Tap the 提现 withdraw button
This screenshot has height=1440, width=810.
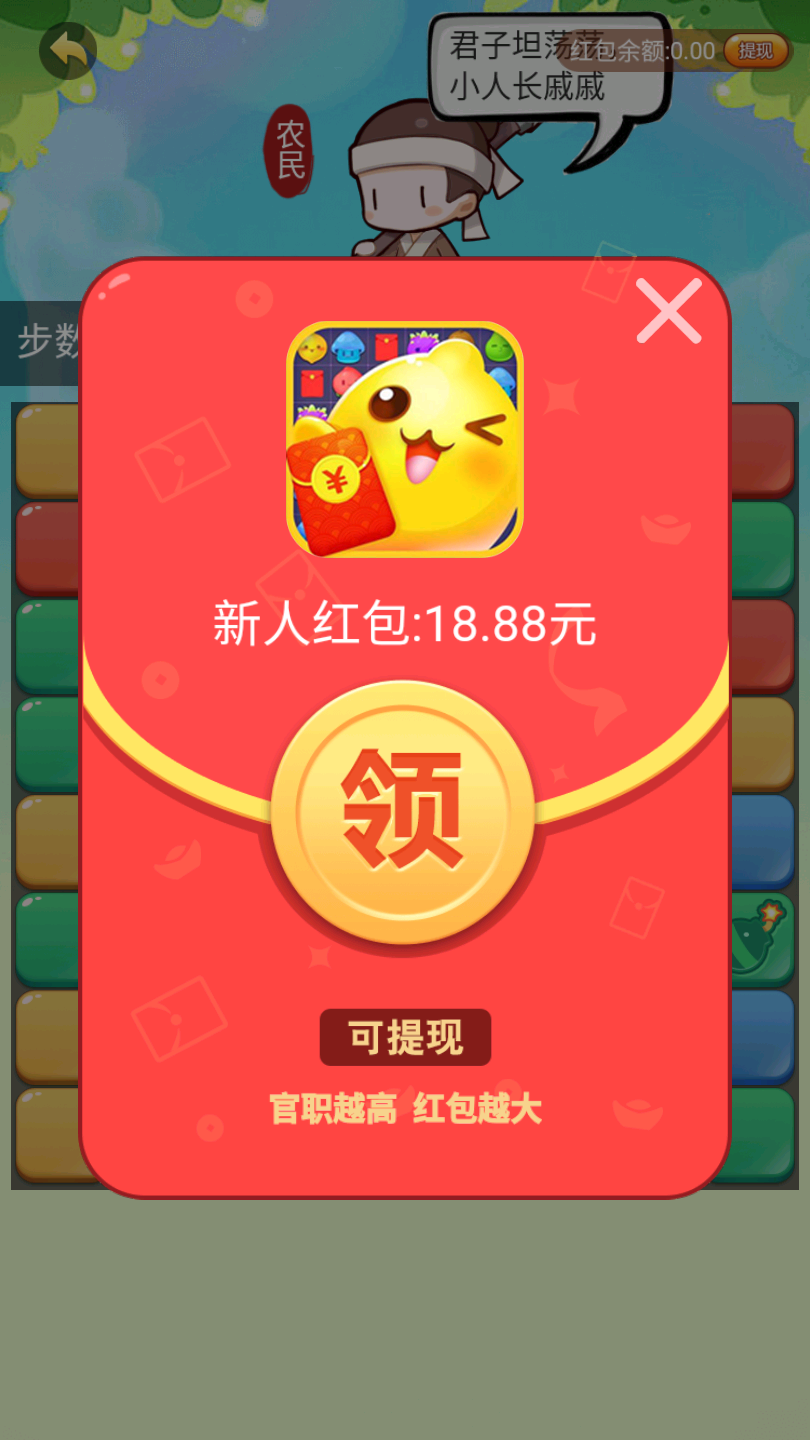756,51
